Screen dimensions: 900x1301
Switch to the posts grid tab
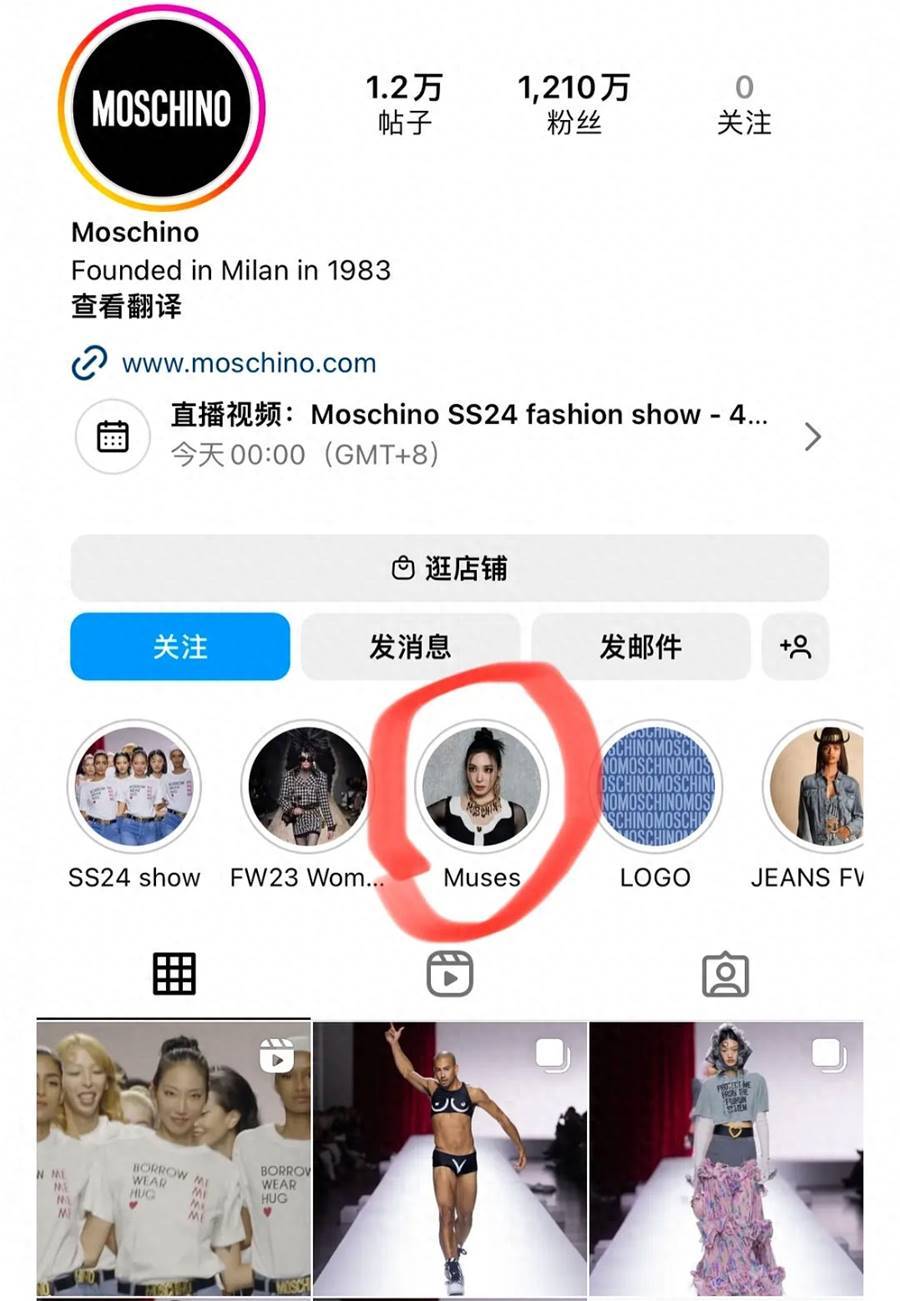pyautogui.click(x=174, y=973)
